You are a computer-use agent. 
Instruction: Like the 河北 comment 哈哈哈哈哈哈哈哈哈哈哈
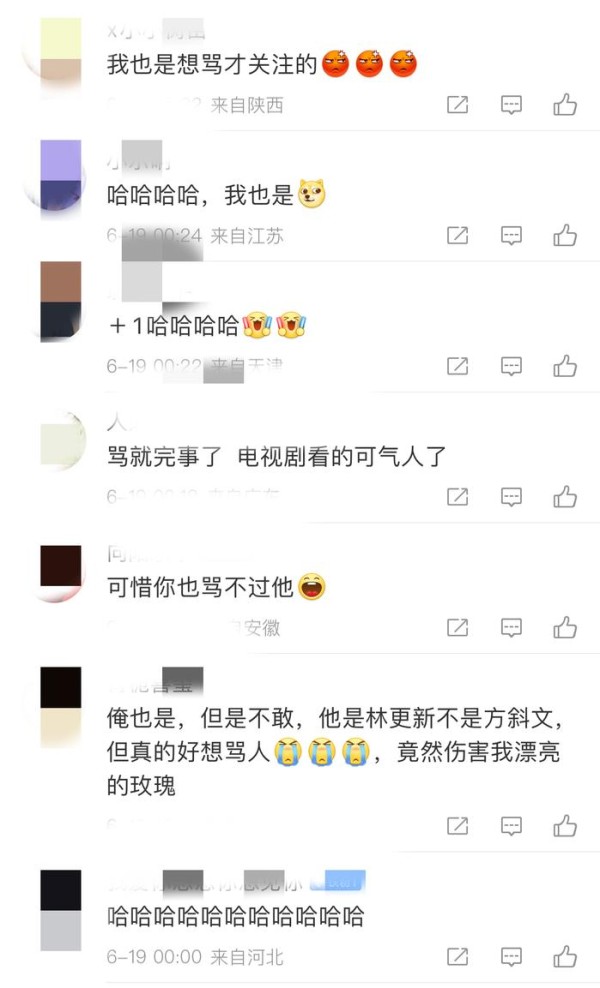(x=565, y=956)
